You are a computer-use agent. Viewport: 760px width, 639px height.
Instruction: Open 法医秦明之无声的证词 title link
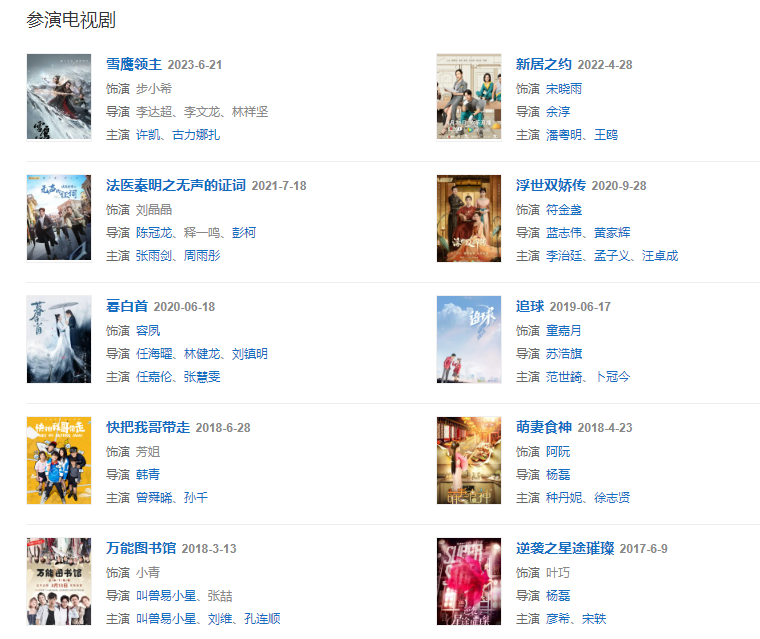pyautogui.click(x=175, y=186)
